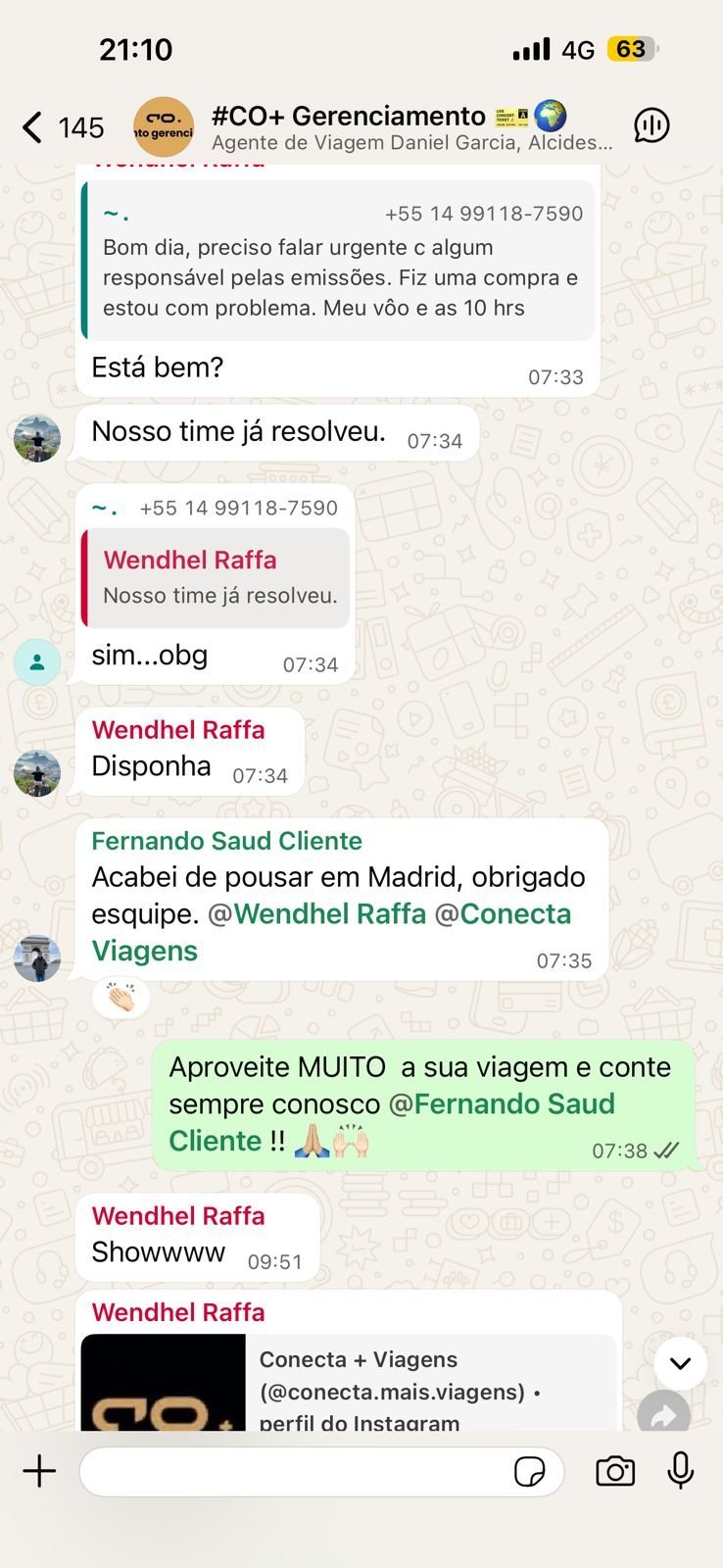Open the sticker picker
Viewport: 723px width, 1568px height.
point(530,1471)
